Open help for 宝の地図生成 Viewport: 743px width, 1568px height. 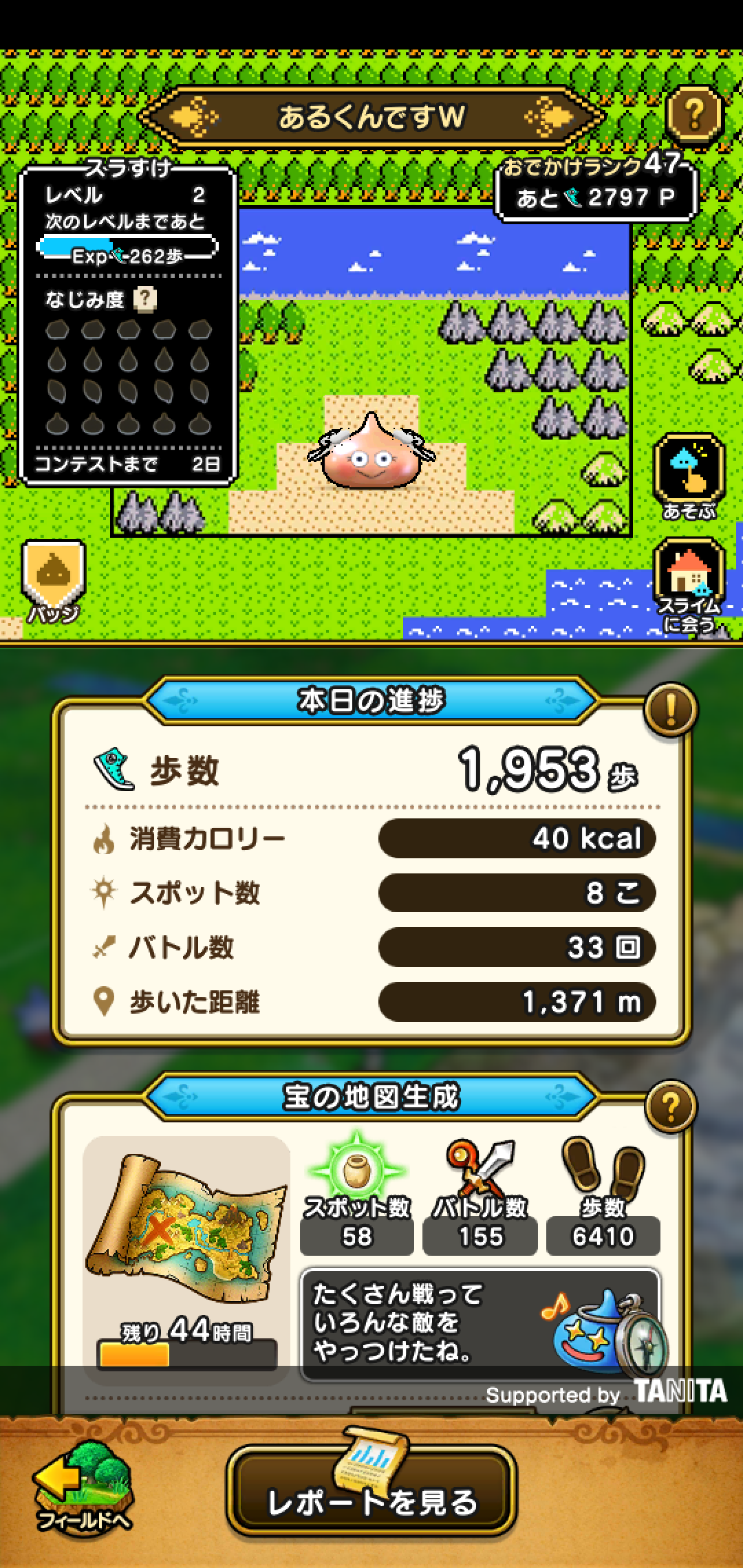[x=670, y=1106]
